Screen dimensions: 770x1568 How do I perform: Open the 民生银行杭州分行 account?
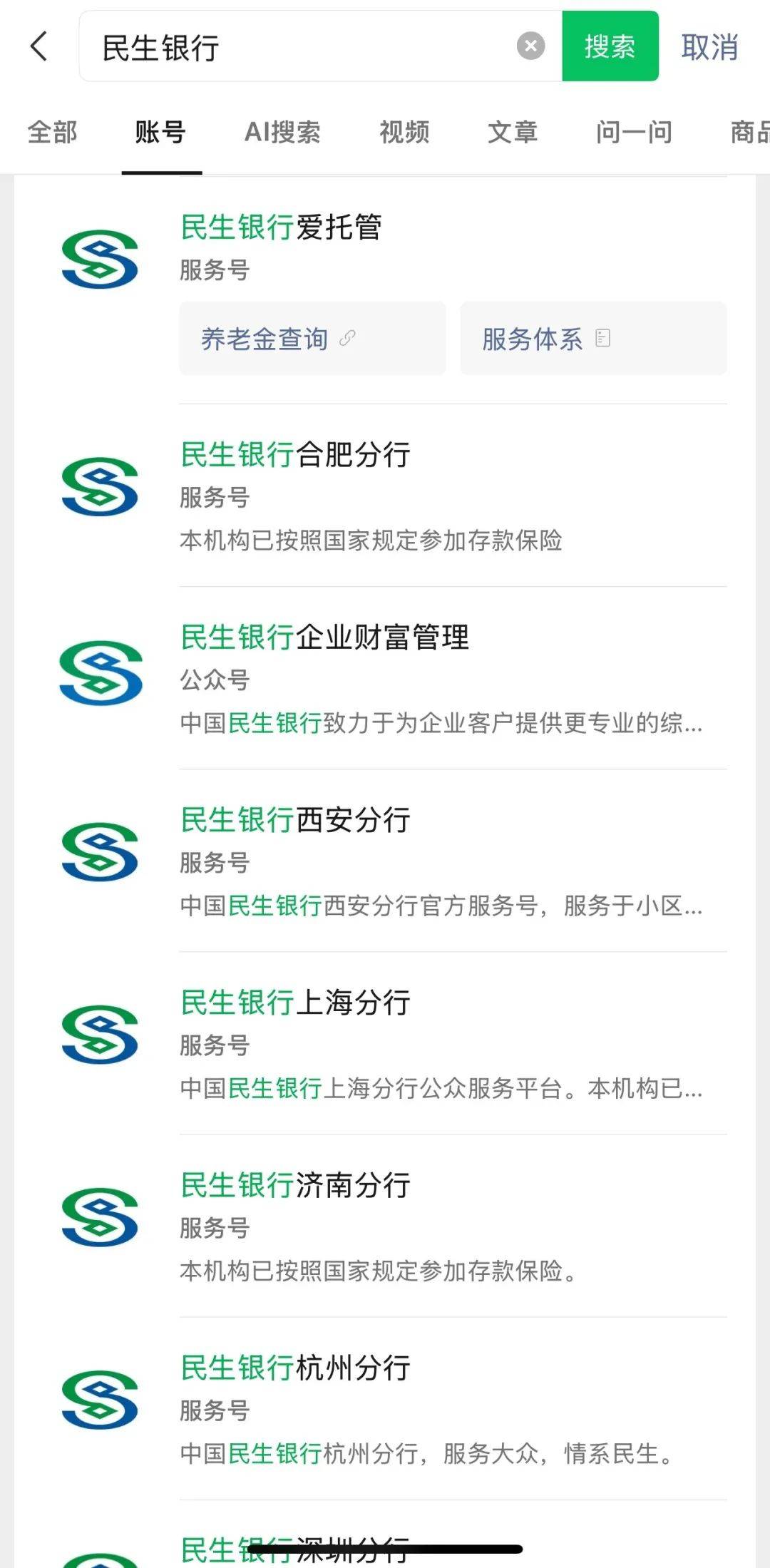coord(385,1408)
